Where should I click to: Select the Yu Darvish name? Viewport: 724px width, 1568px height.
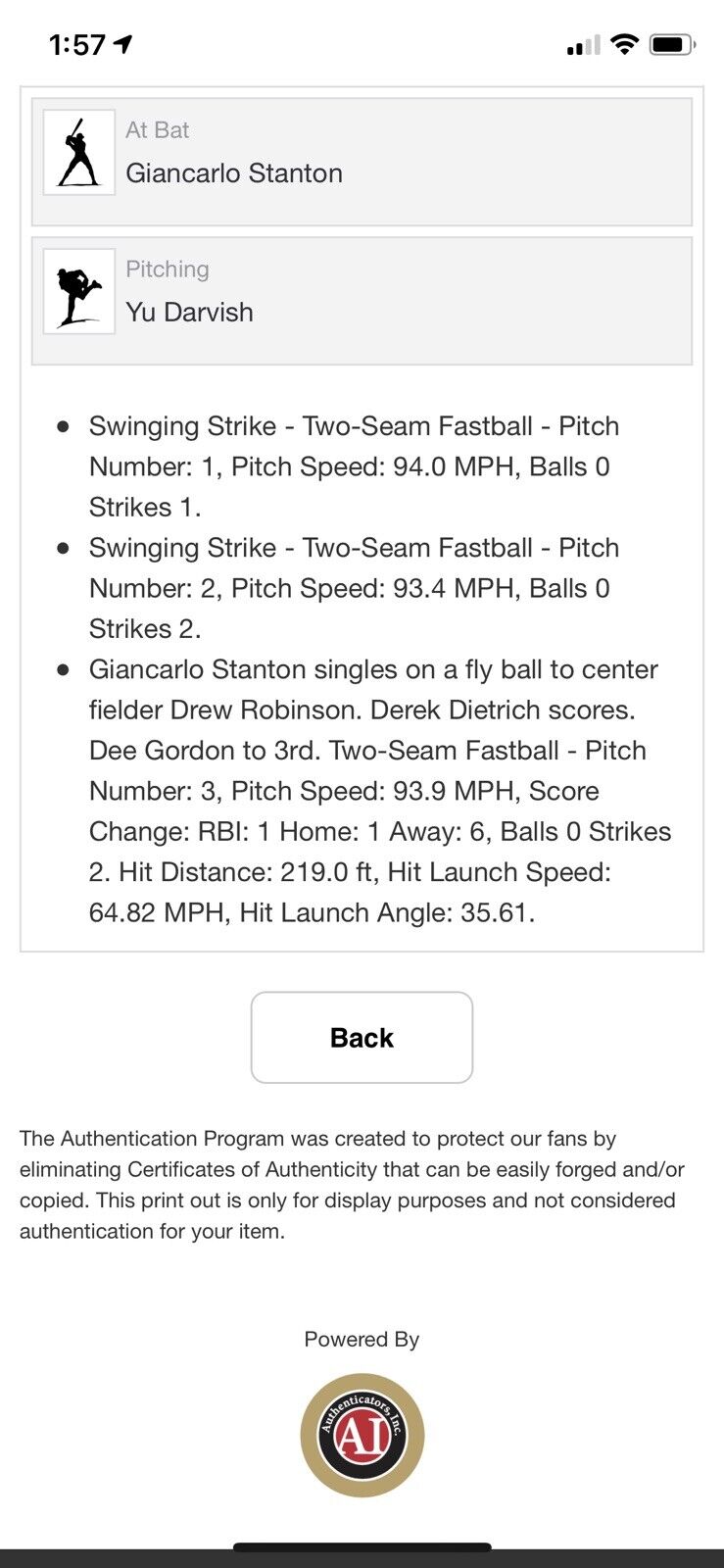coord(189,313)
